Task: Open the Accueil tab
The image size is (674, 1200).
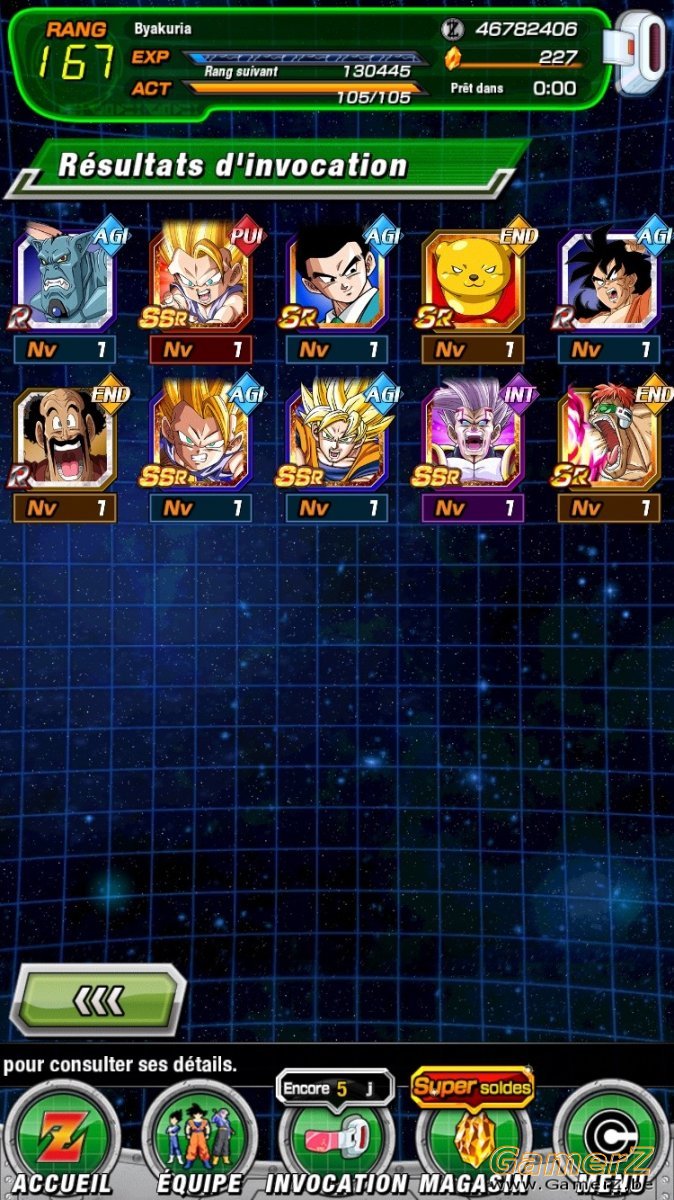Action: pos(62,1140)
